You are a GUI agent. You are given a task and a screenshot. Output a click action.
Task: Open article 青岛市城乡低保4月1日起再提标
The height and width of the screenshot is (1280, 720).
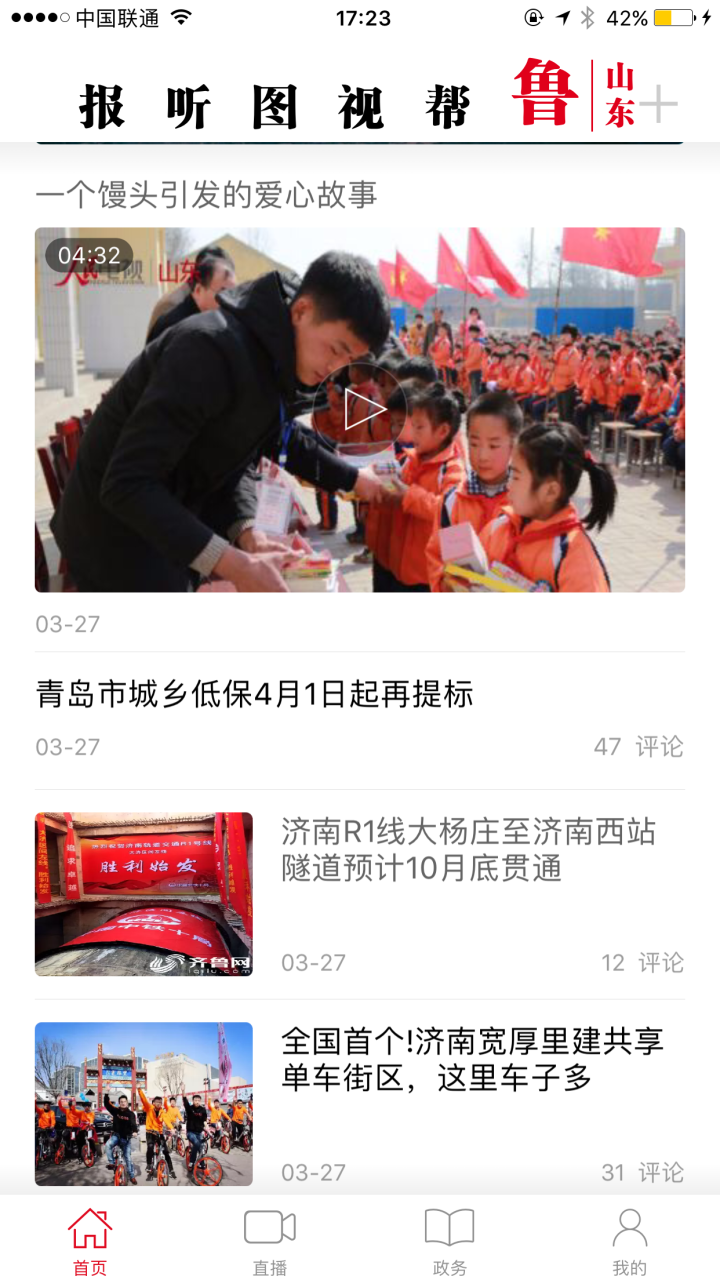[255, 694]
